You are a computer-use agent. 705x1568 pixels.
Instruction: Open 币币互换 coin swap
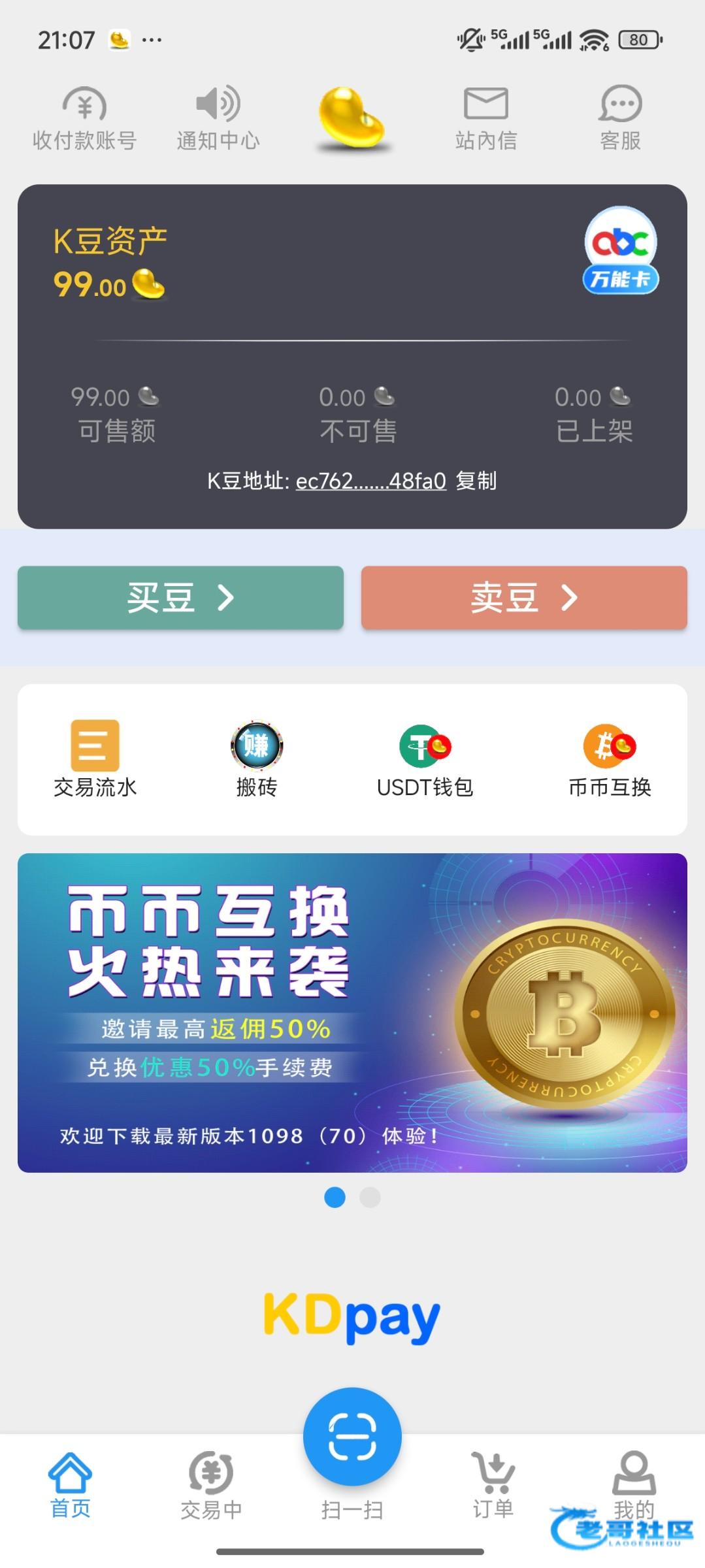610,759
